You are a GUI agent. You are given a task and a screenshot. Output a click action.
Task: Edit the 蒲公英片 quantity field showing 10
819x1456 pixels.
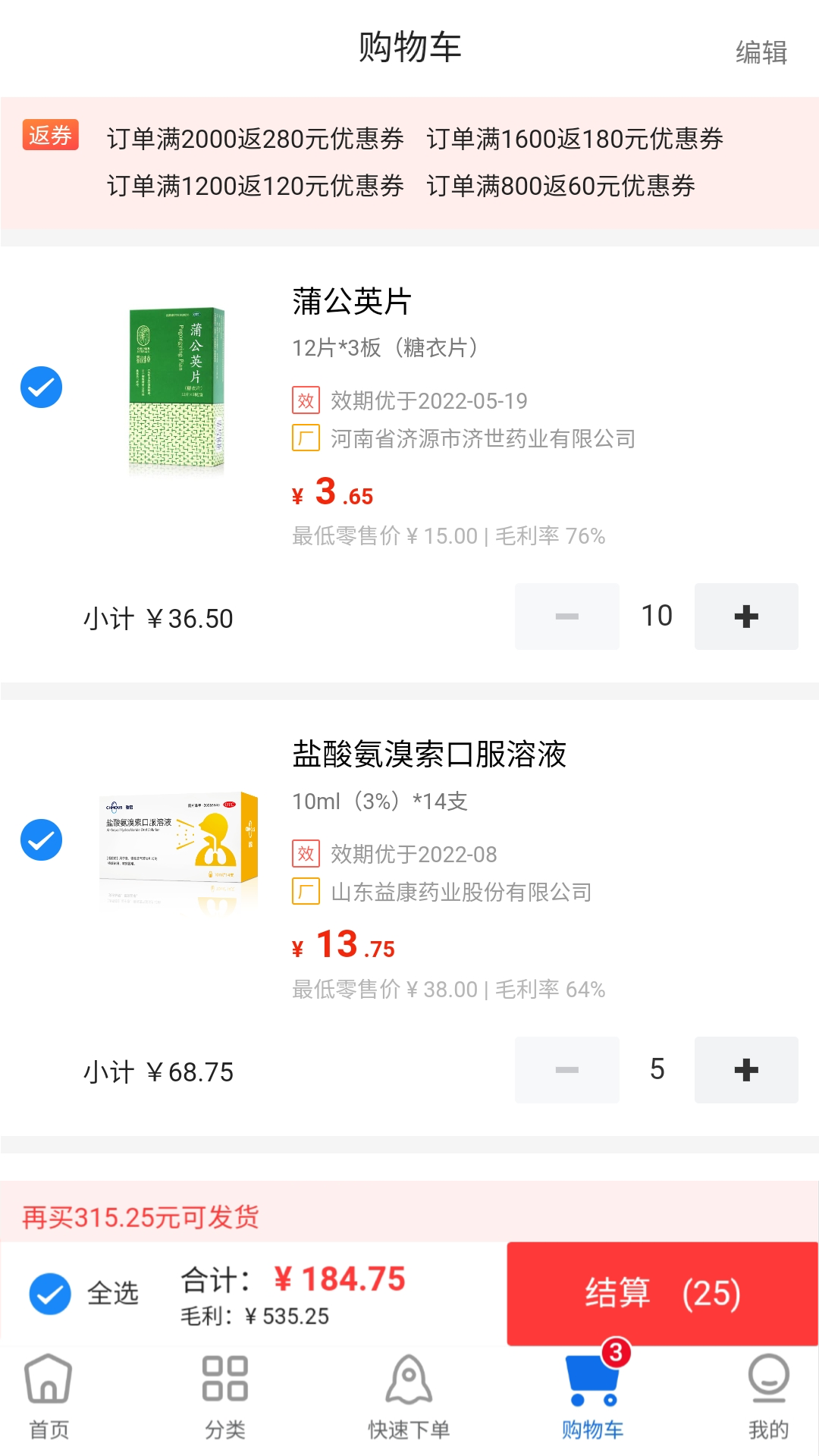657,617
